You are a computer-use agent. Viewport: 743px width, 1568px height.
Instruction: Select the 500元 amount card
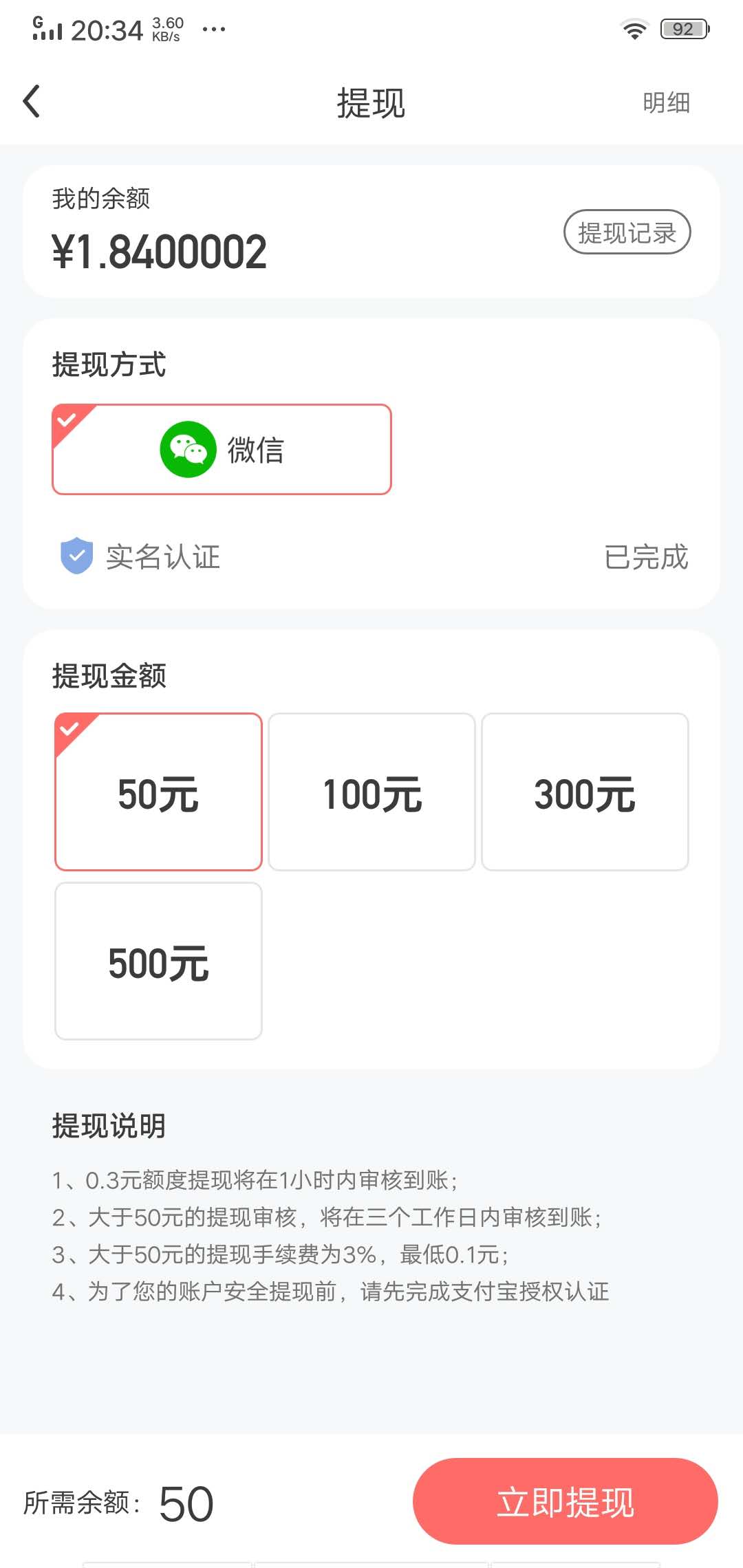click(x=158, y=961)
